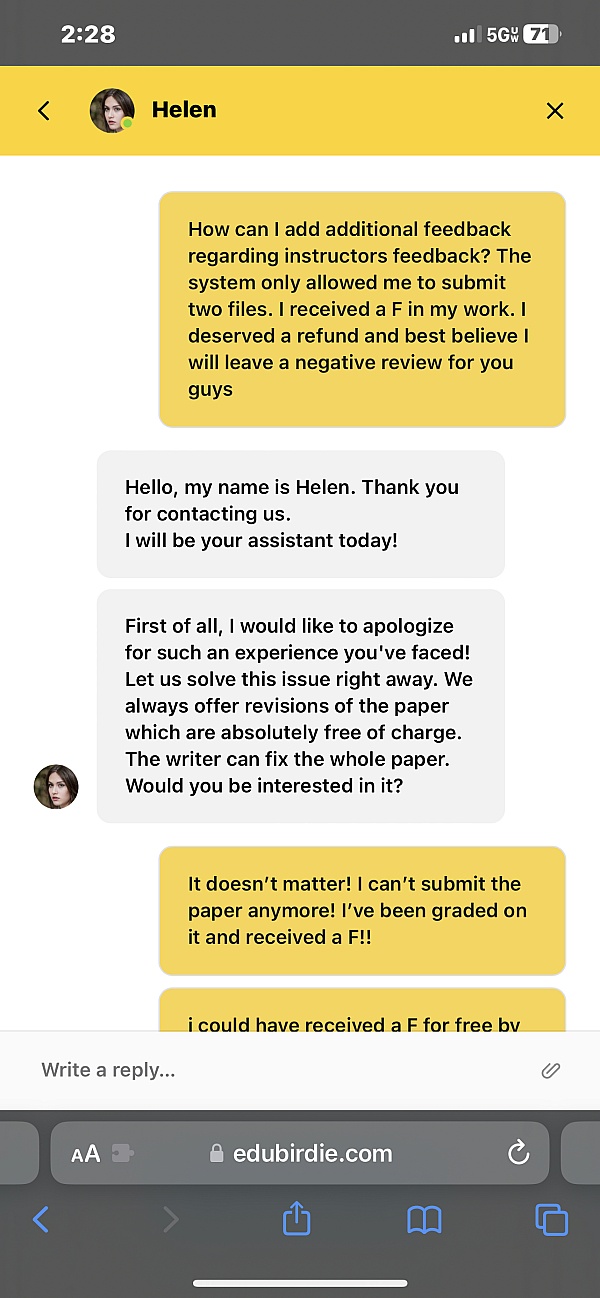Open Safari bookmarks
Viewport: 600px width, 1298px height.
coord(424,1219)
